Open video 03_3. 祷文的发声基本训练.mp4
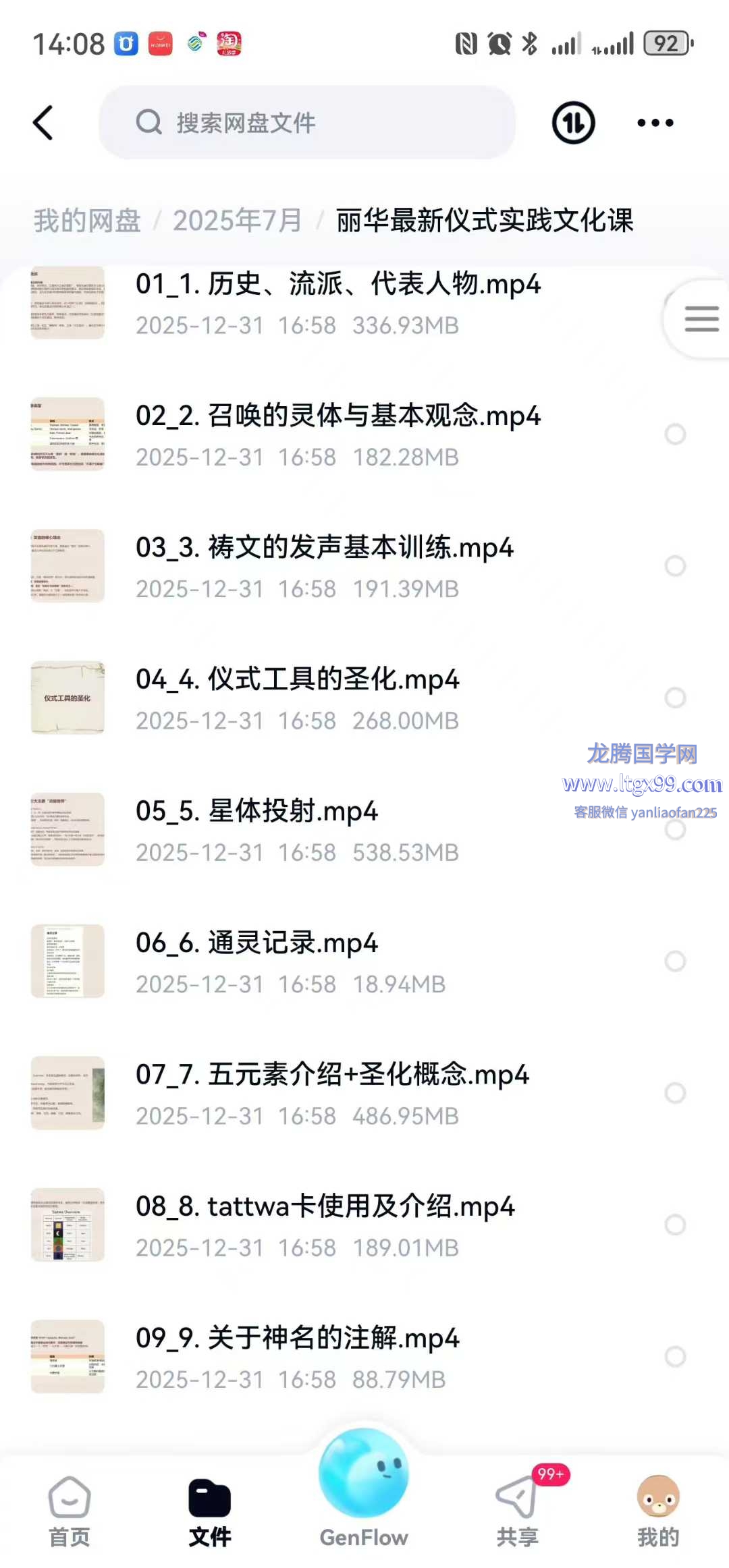The height and width of the screenshot is (1568, 729). [x=324, y=565]
